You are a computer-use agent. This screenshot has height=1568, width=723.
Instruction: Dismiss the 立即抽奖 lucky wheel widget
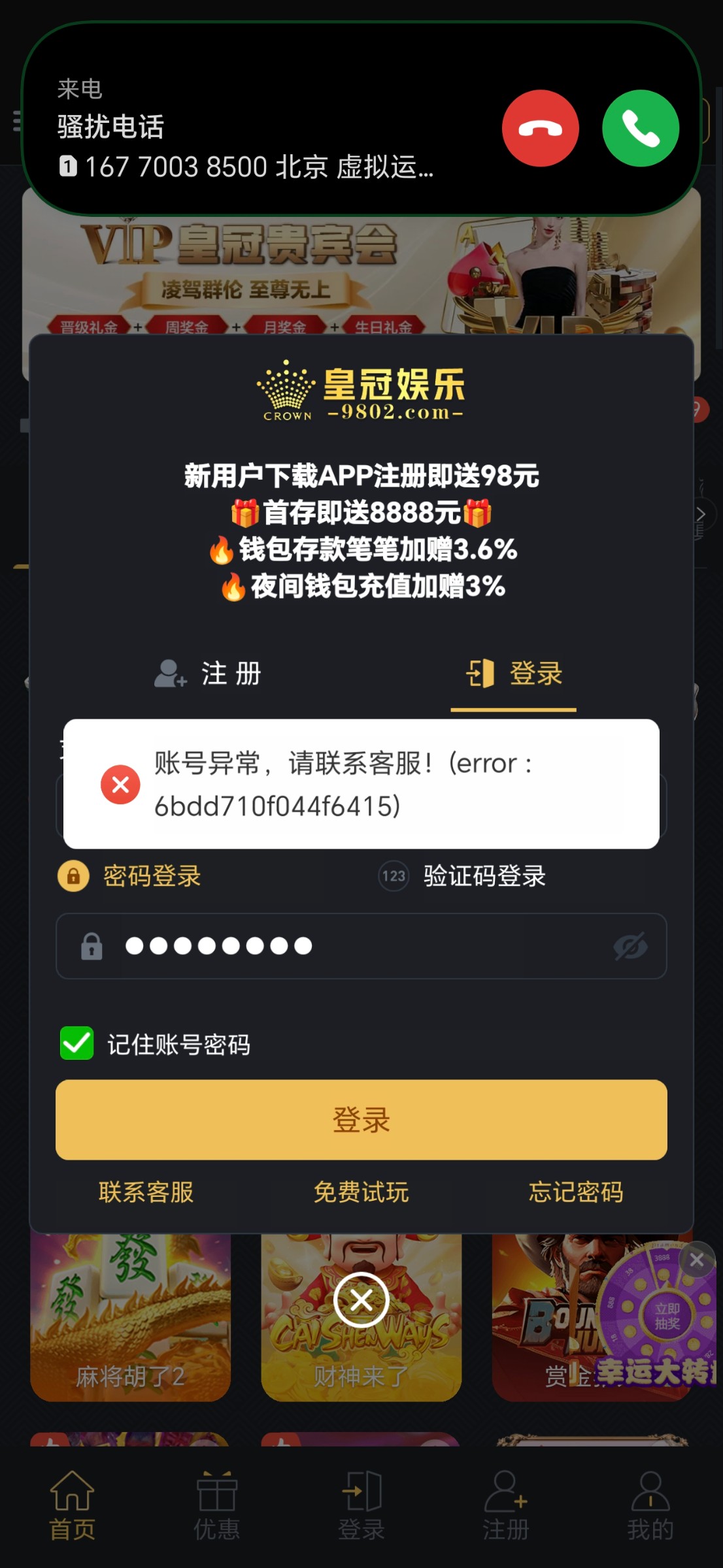pyautogui.click(x=696, y=1260)
